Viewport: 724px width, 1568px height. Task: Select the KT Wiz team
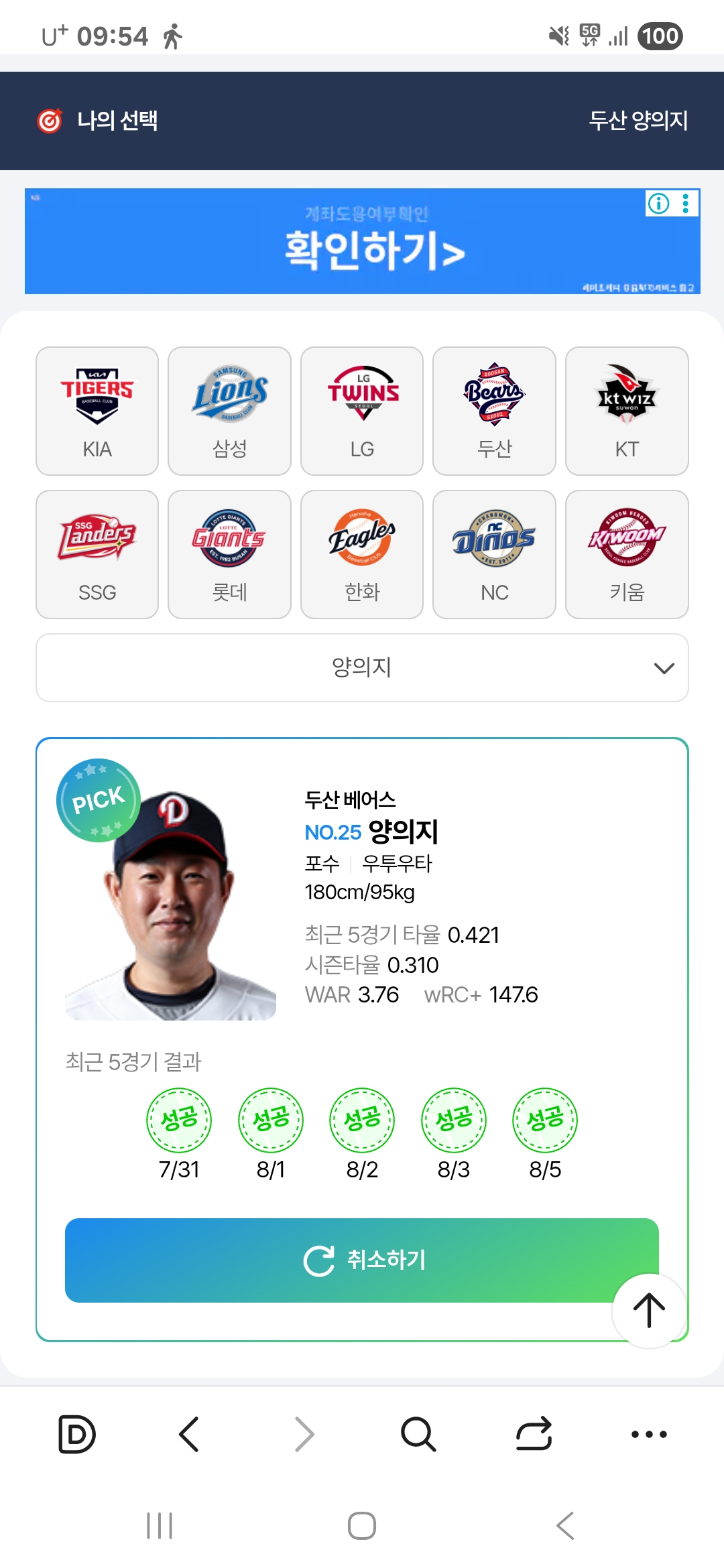[627, 411]
